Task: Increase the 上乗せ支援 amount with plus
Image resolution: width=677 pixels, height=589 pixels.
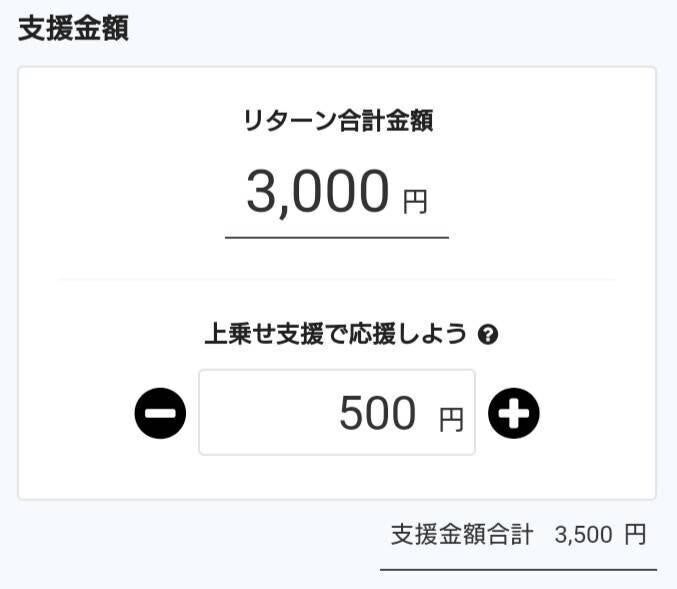Action: pos(514,413)
